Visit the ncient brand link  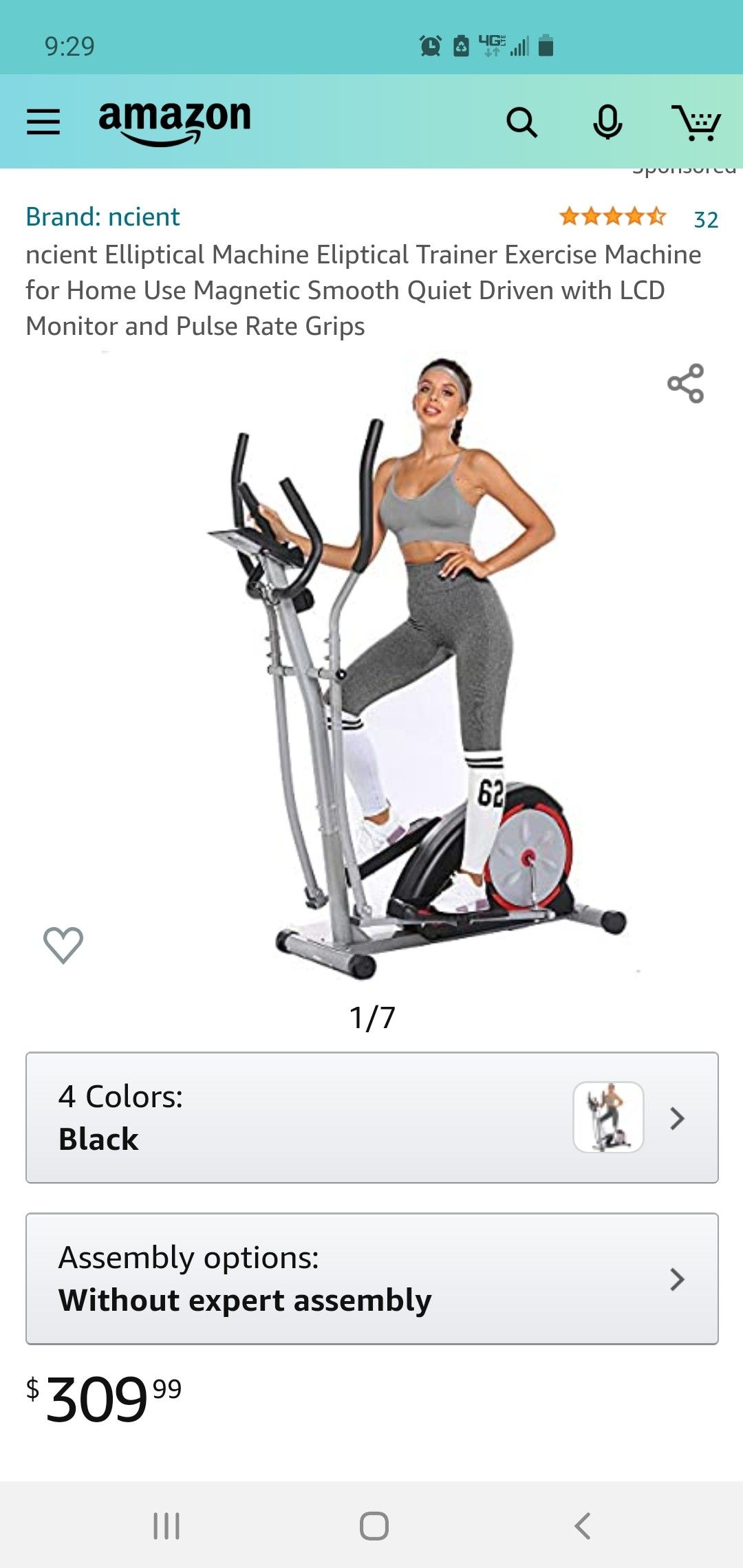[x=103, y=217]
